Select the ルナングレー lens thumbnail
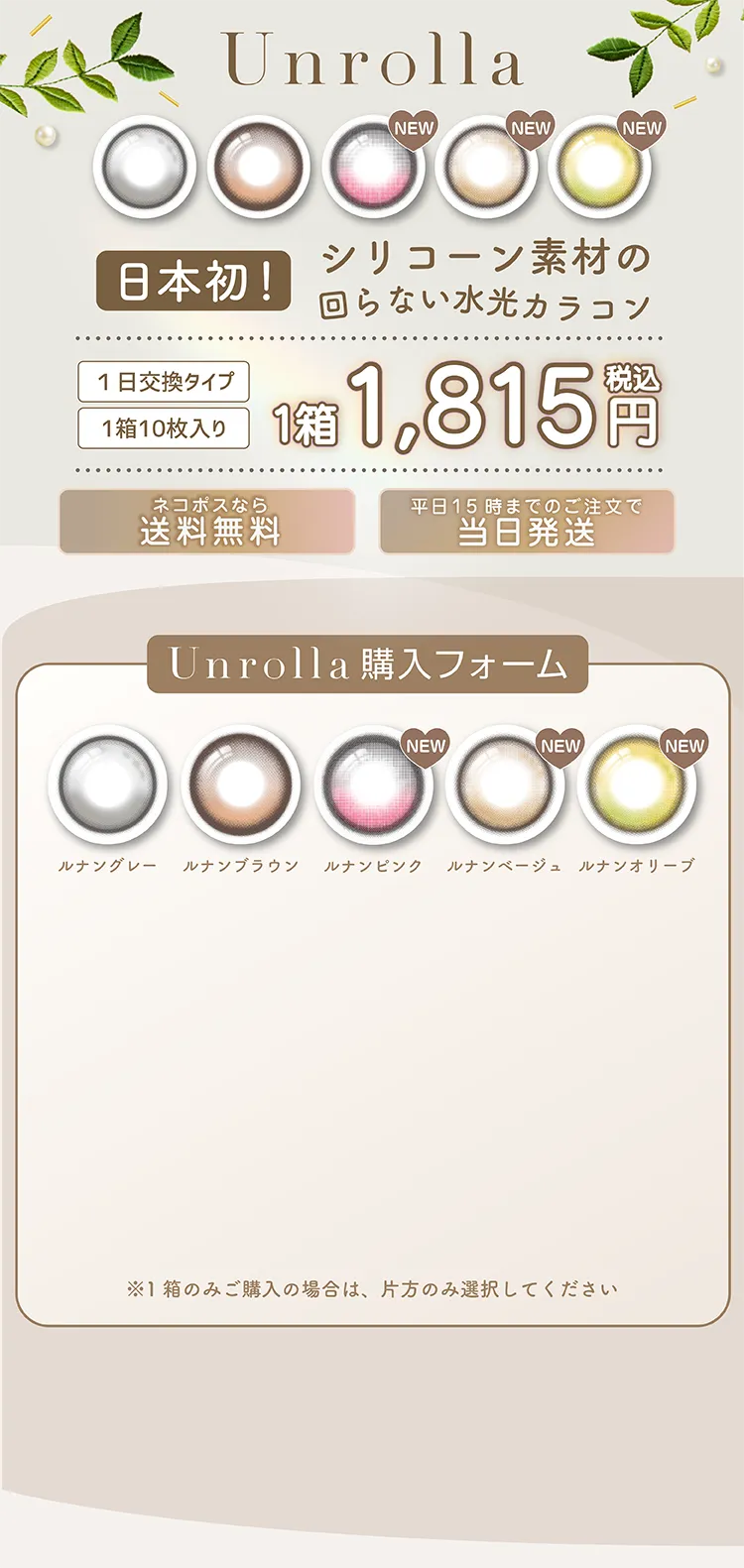Image resolution: width=744 pixels, height=1568 pixels. click(x=111, y=787)
